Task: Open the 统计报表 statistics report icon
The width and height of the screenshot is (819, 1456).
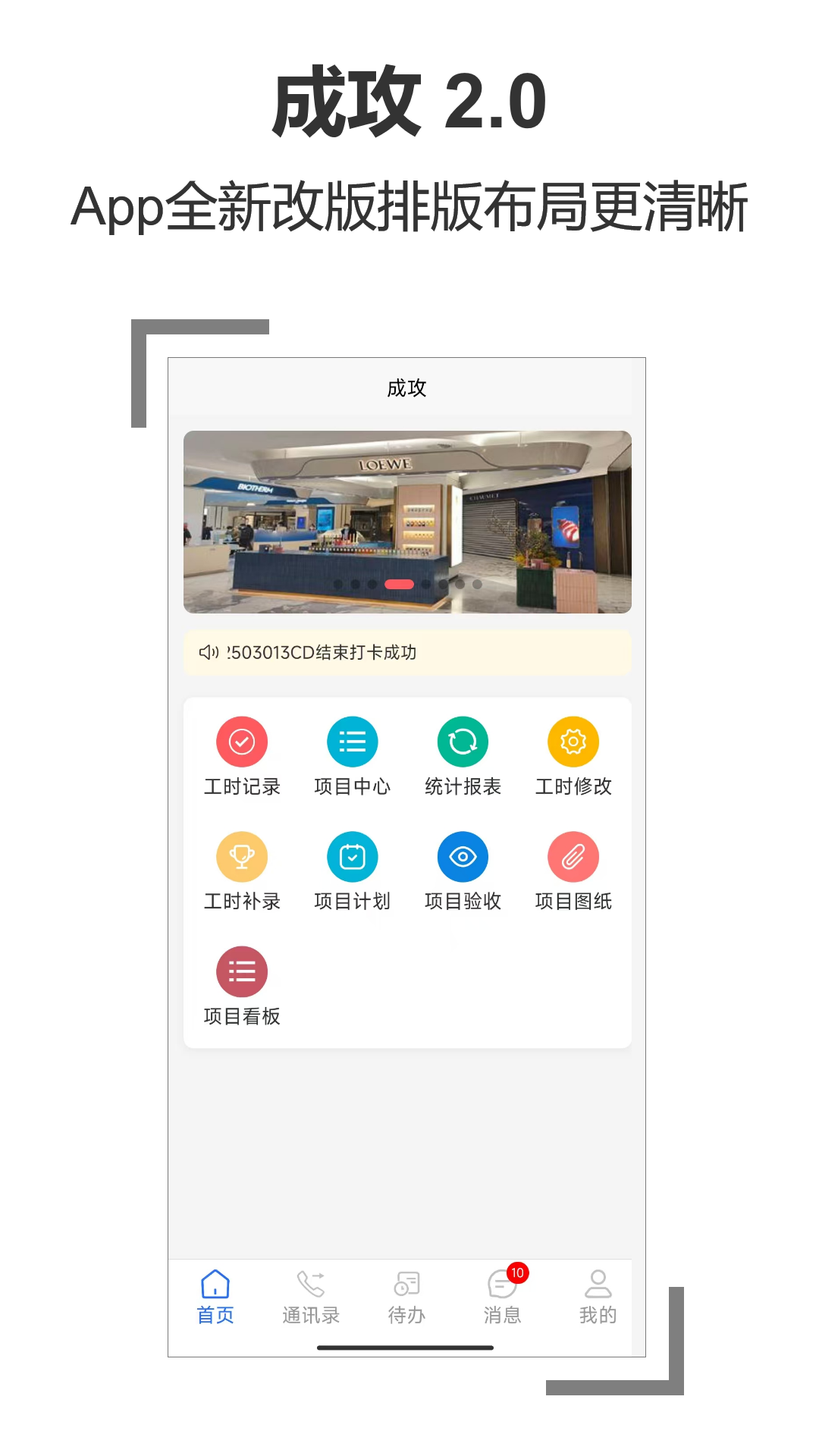Action: tap(463, 742)
